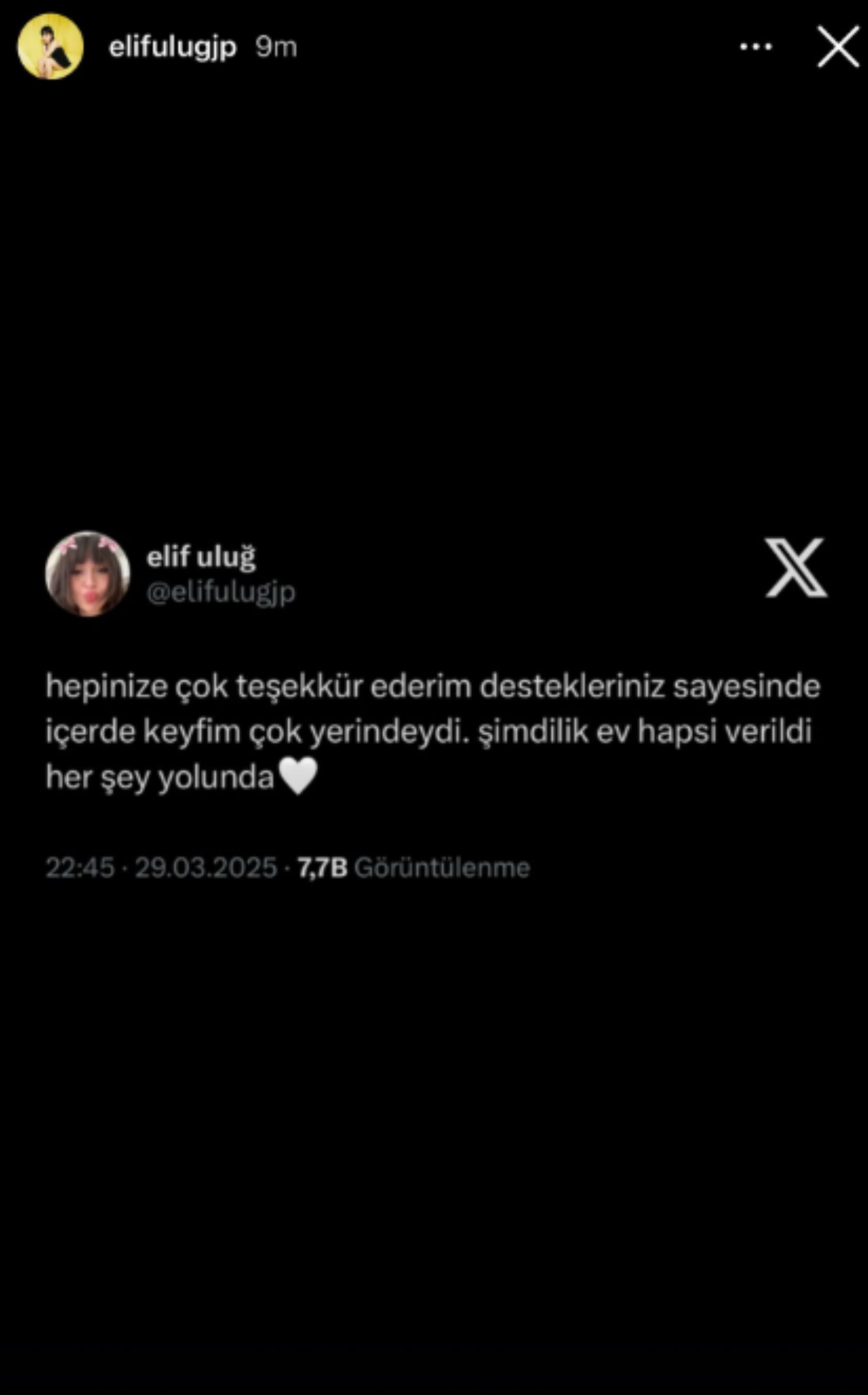Open elifulugjp's profile picture
This screenshot has width=868, height=1395.
click(51, 46)
